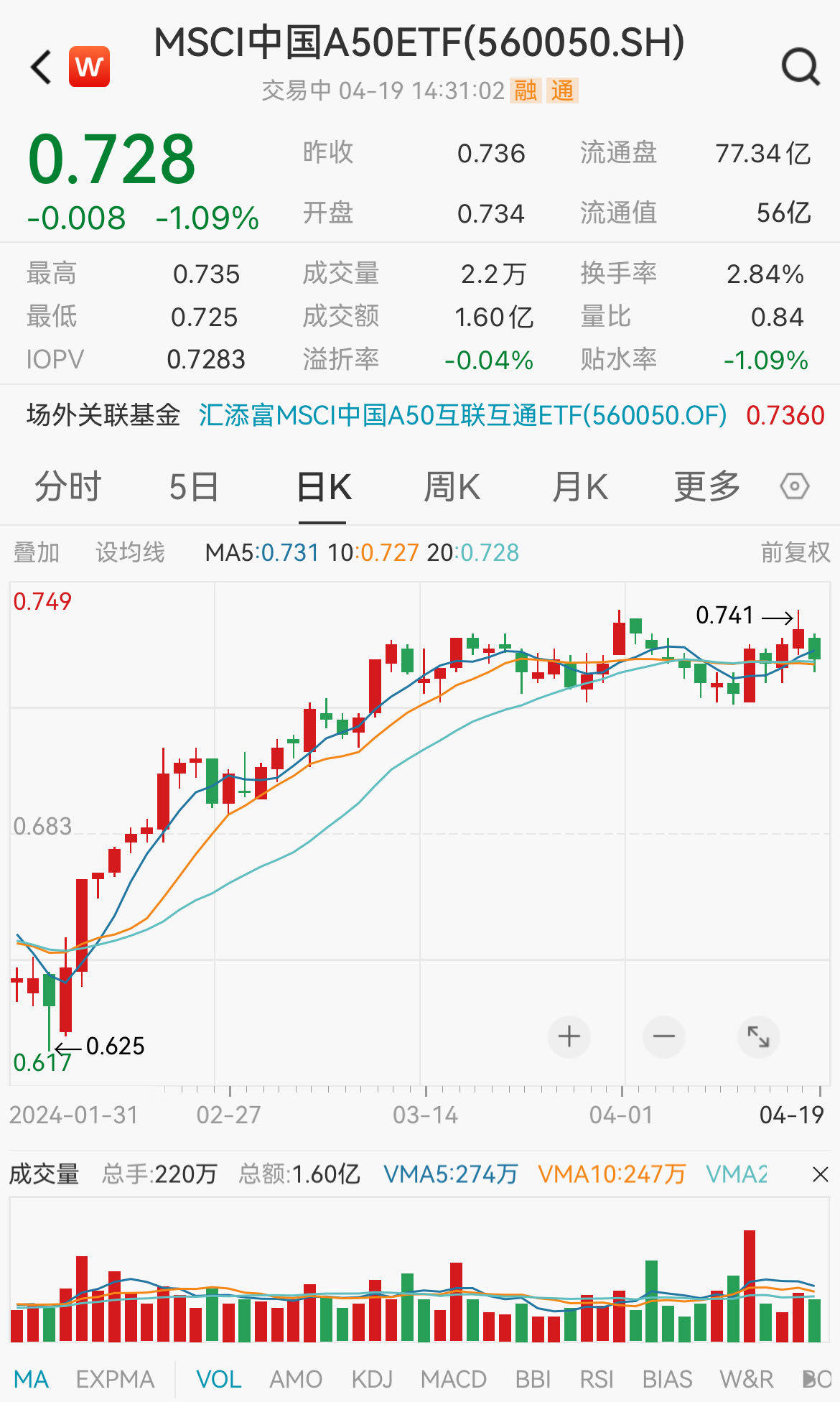
Task: Open 设均线 moving average settings
Action: click(x=129, y=552)
